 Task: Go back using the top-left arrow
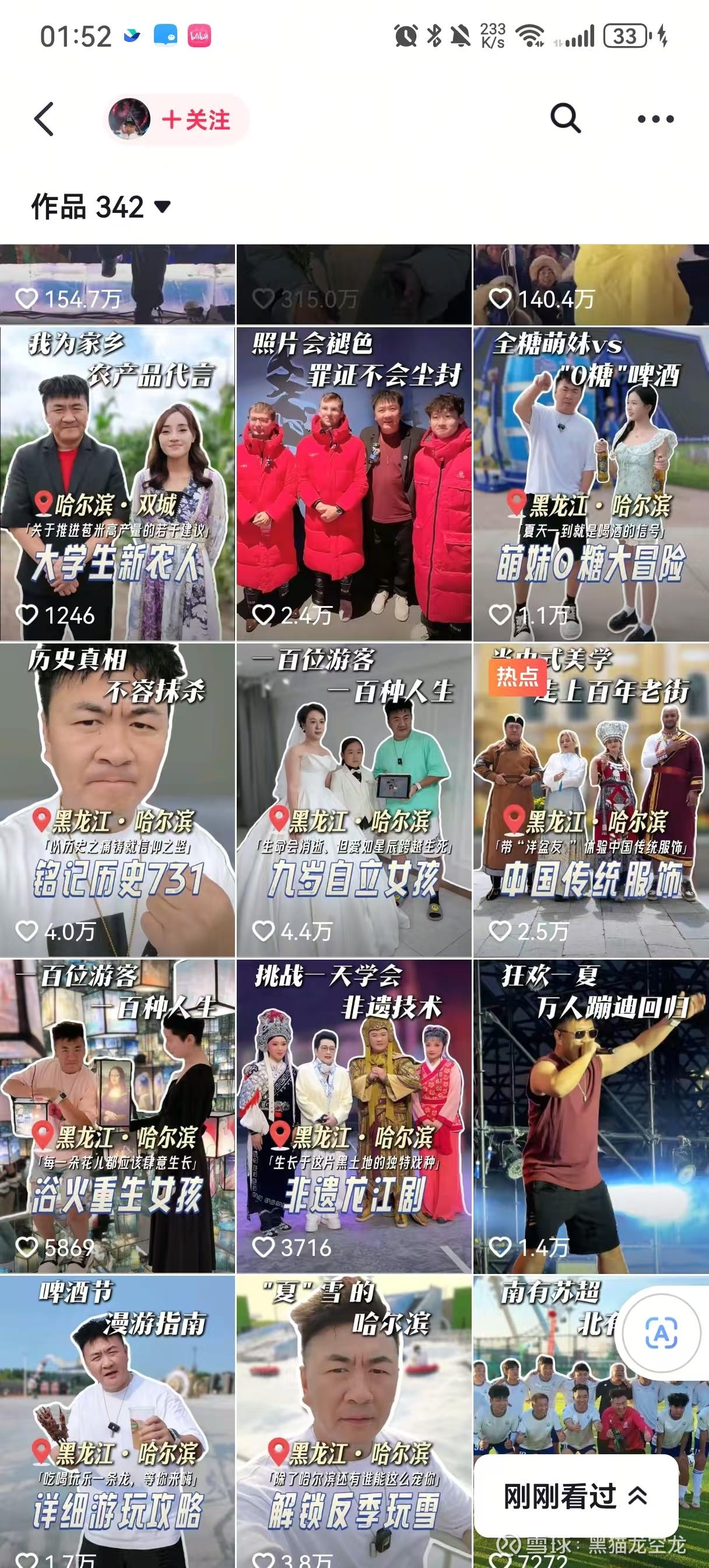click(44, 118)
